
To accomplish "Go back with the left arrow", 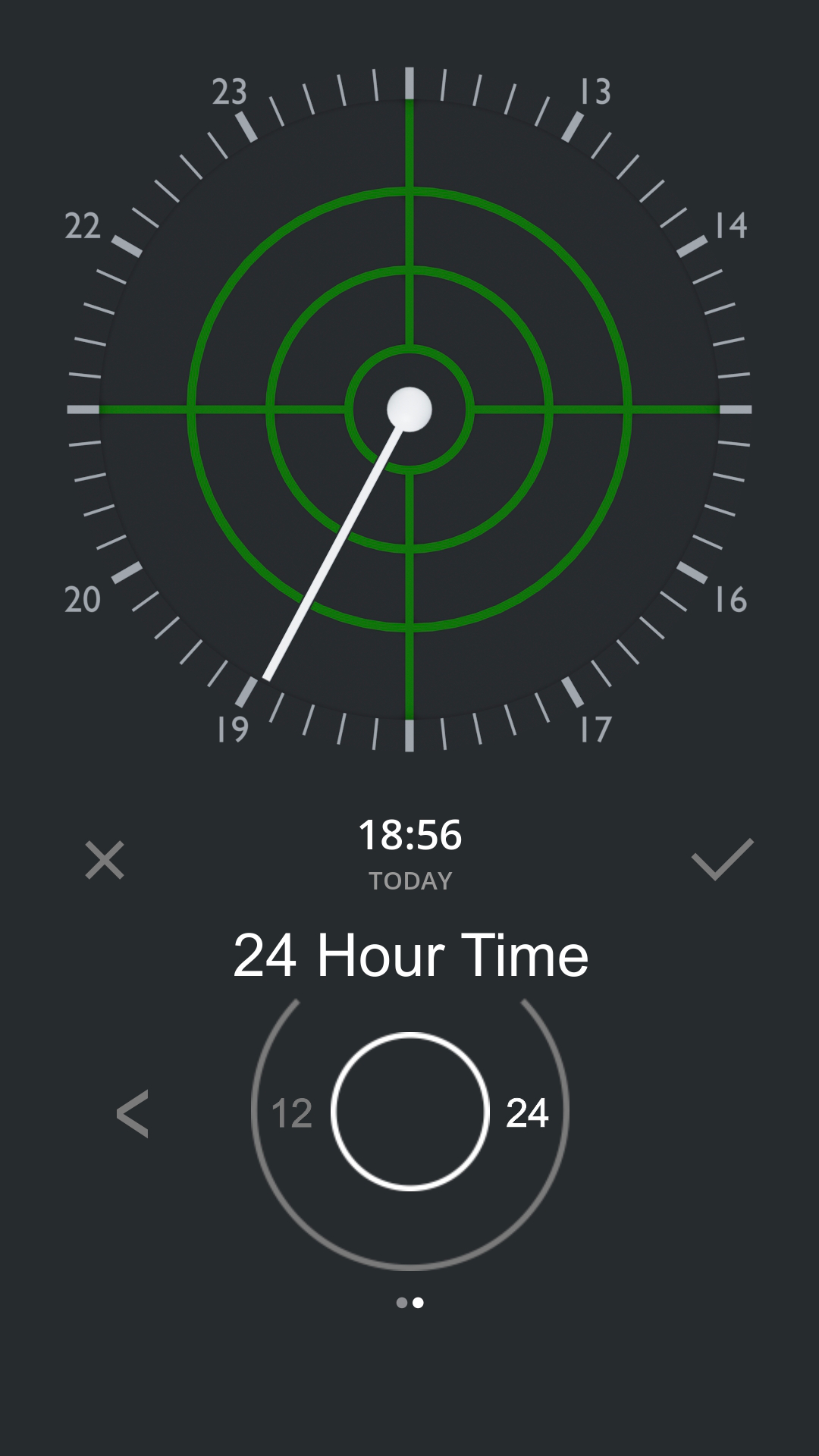I will 133,1114.
